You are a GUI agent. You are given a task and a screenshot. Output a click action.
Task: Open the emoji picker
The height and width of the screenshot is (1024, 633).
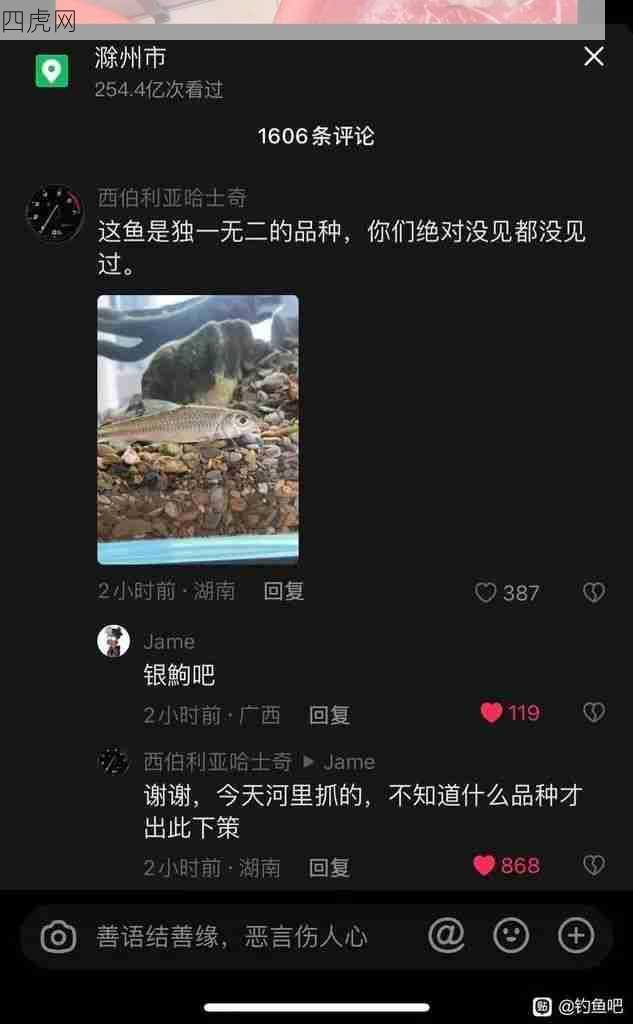[x=511, y=936]
